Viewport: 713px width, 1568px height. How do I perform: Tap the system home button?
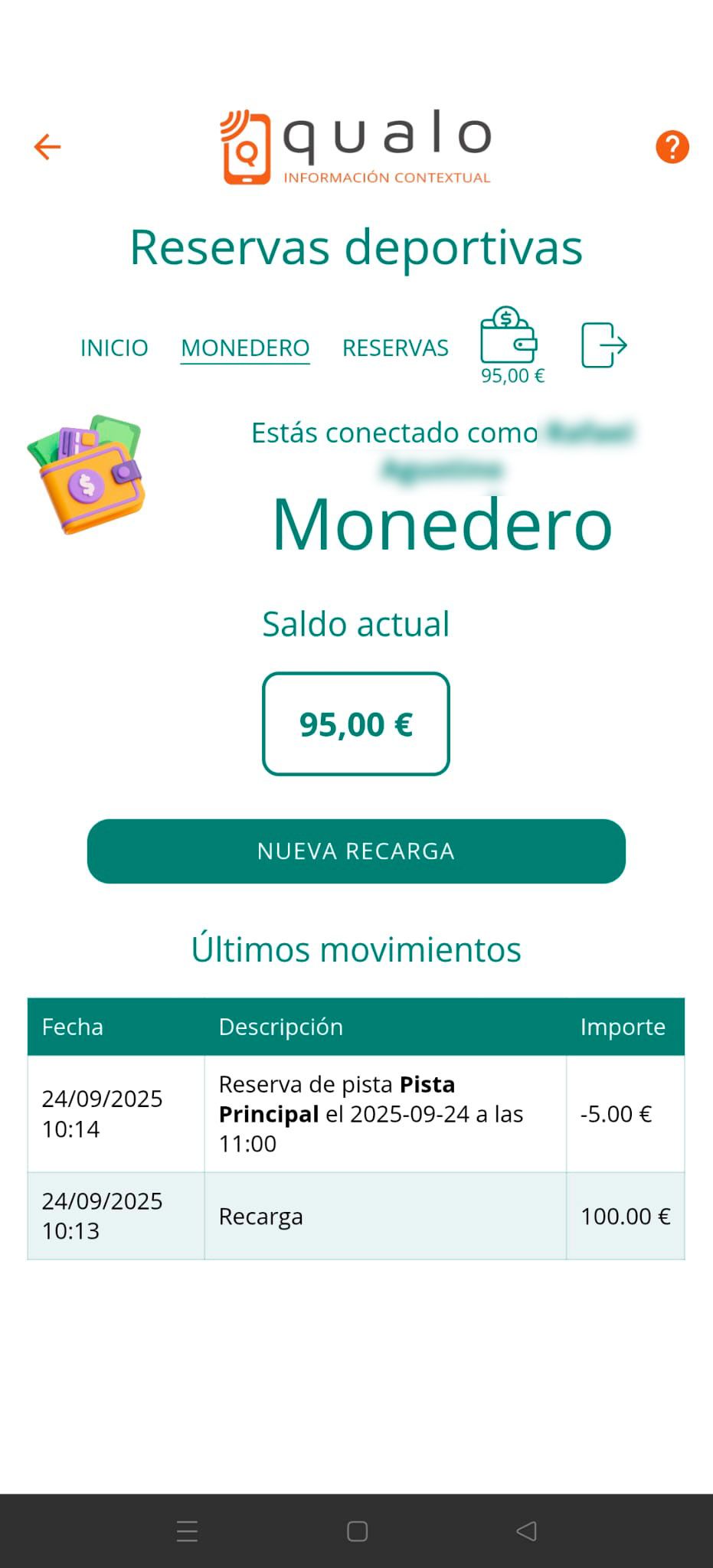[357, 1531]
